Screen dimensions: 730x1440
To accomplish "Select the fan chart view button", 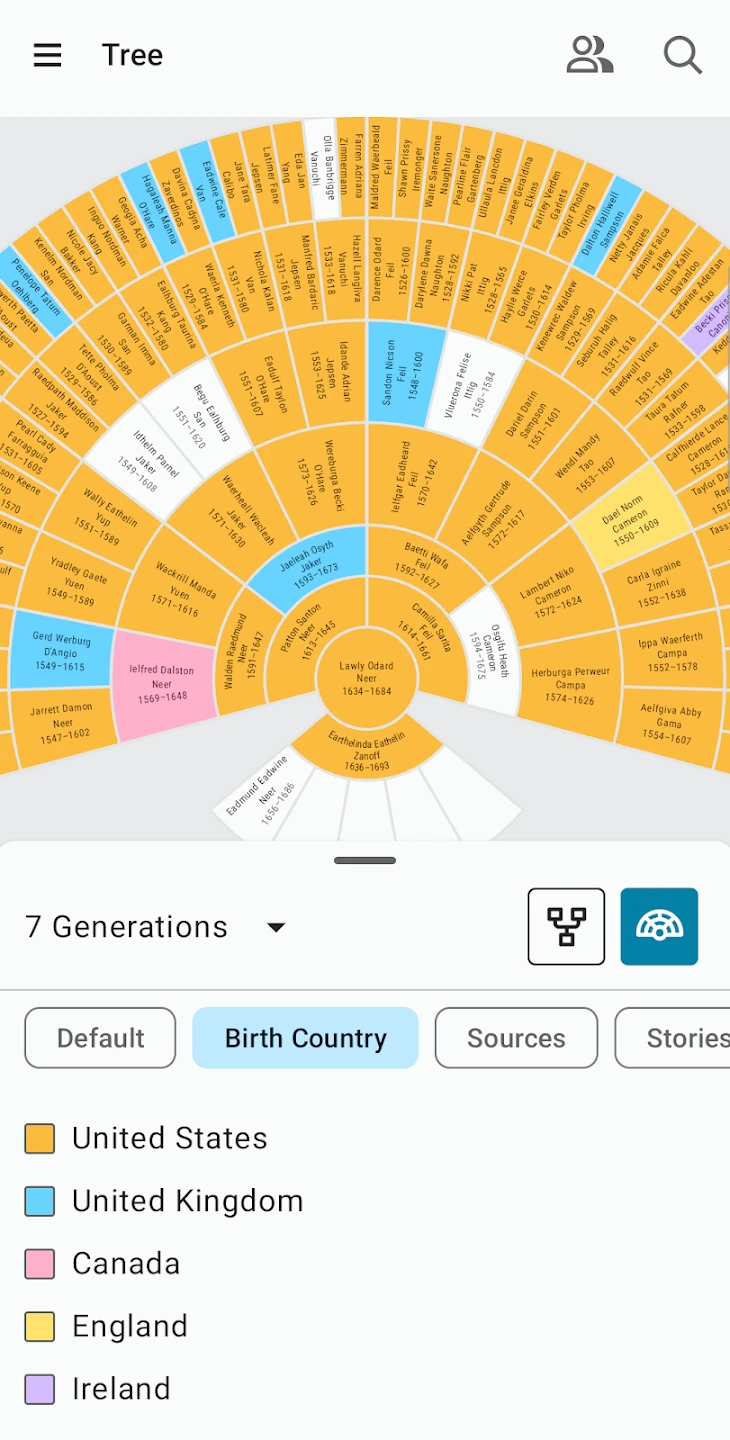I will [659, 926].
